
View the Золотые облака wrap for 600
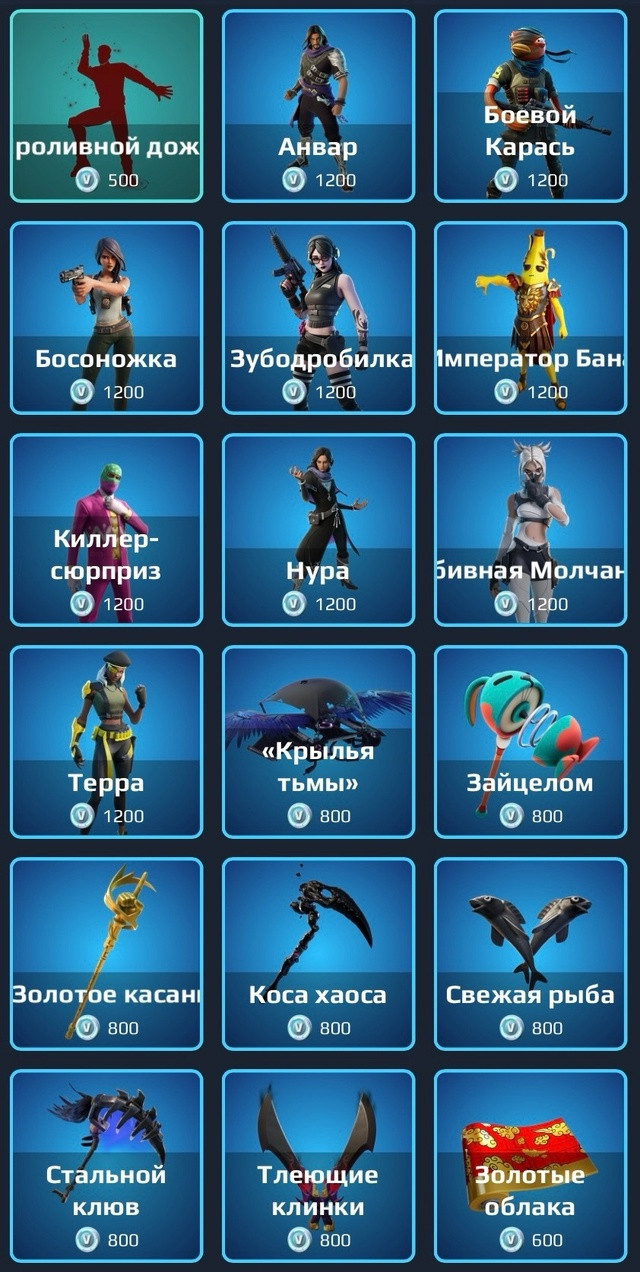point(530,1166)
